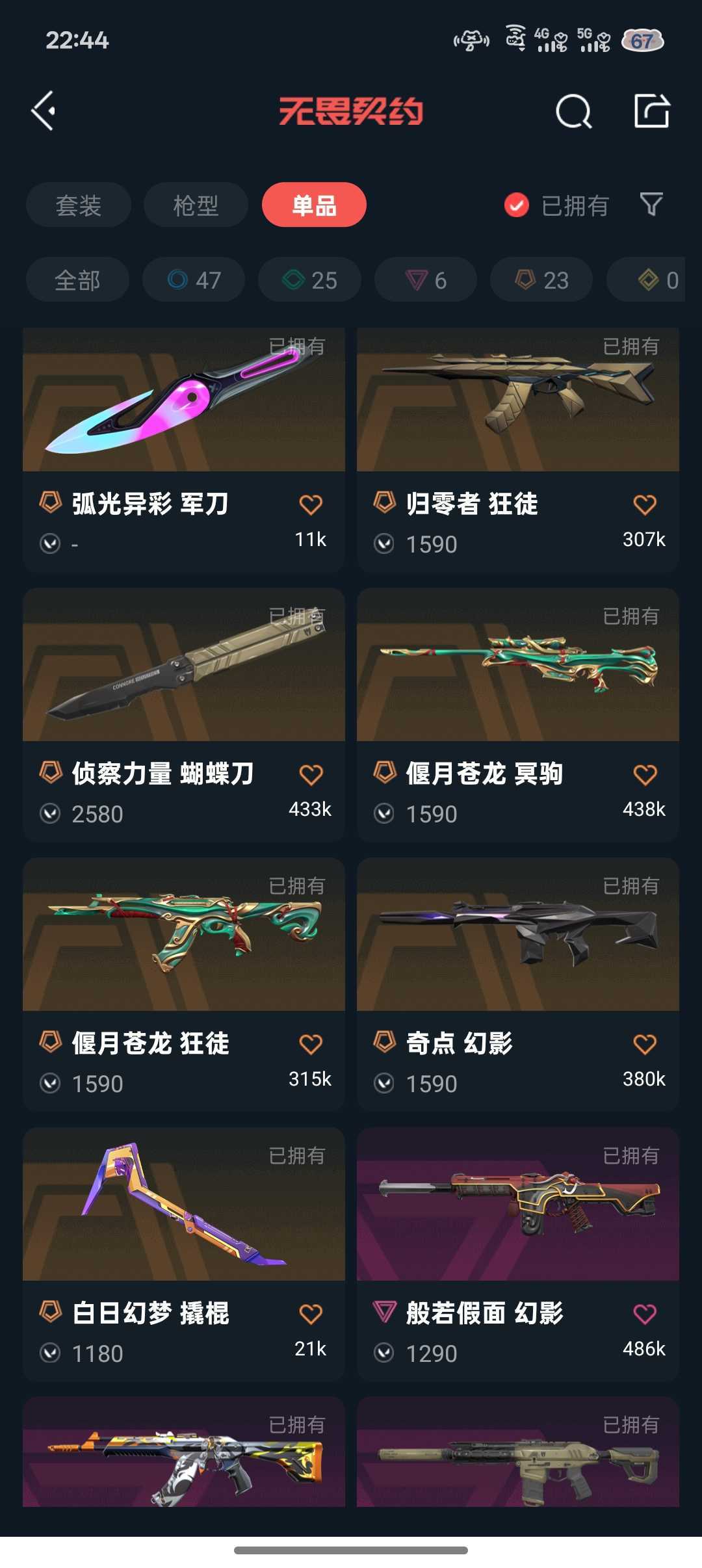Open 弧光异彩 军刀 skin card
This screenshot has height=1568, width=702.
tap(183, 401)
